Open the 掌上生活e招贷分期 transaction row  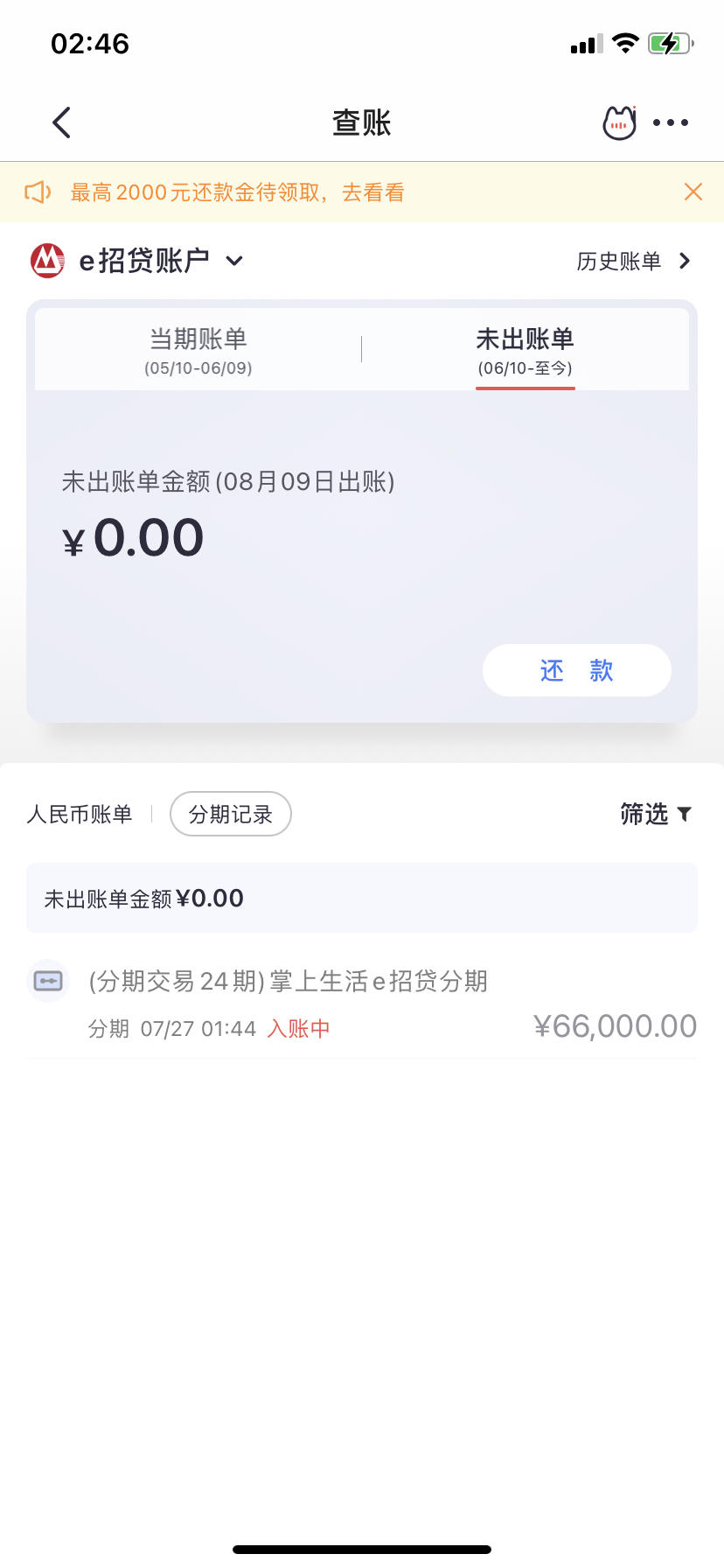coord(362,1004)
